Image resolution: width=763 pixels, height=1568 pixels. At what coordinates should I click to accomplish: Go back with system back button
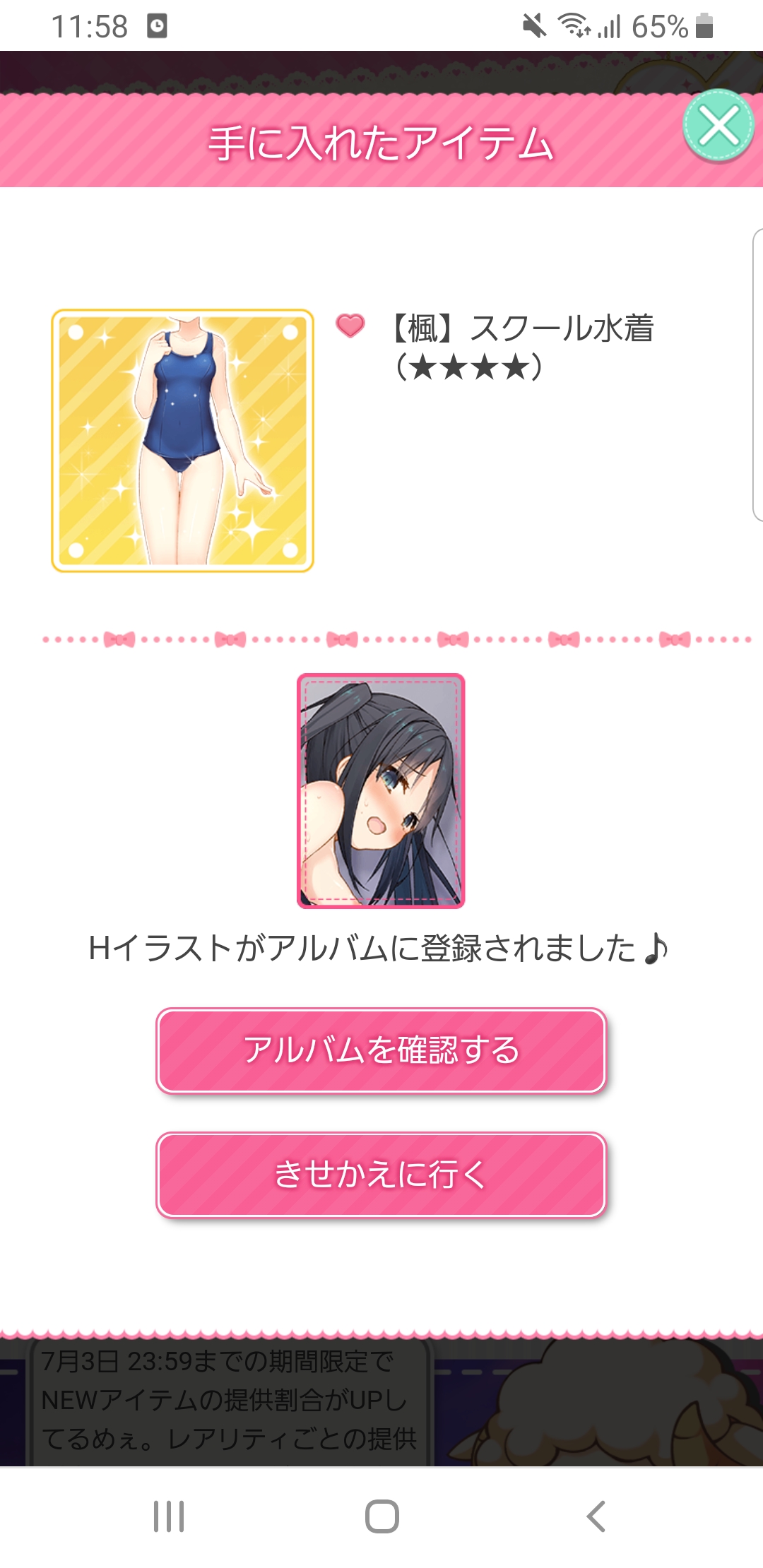(x=596, y=1516)
